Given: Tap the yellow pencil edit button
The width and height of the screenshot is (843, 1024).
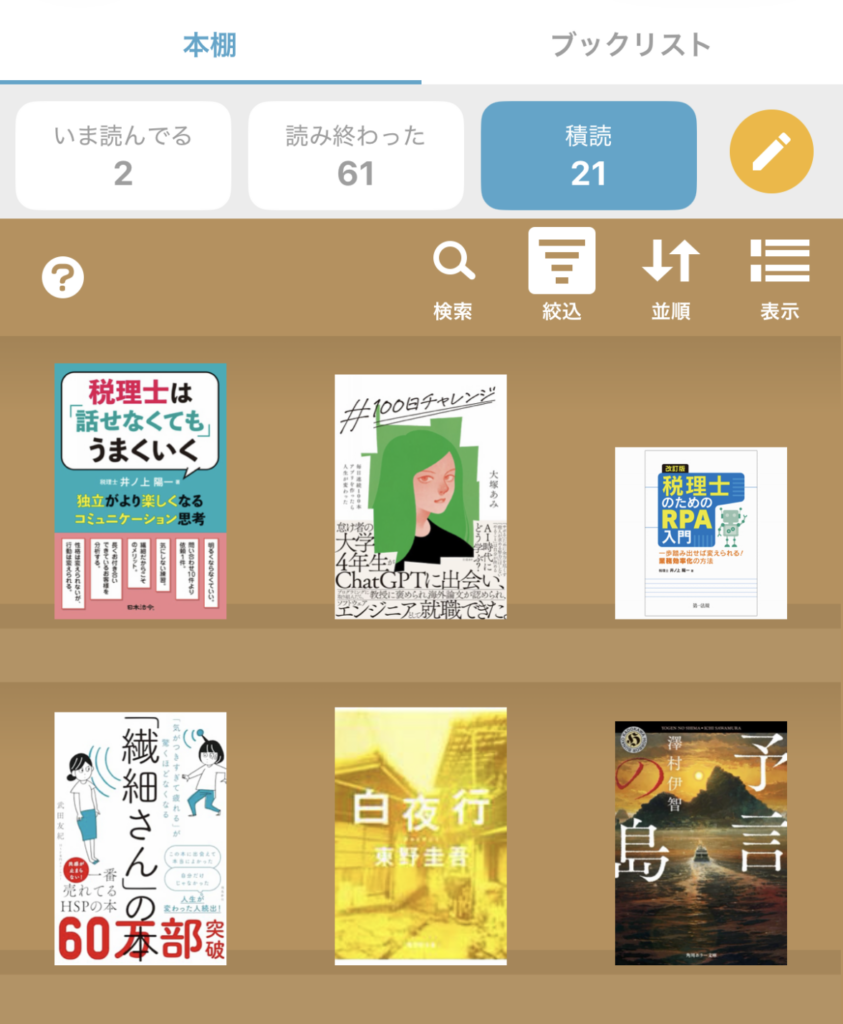Looking at the screenshot, I should pos(771,152).
